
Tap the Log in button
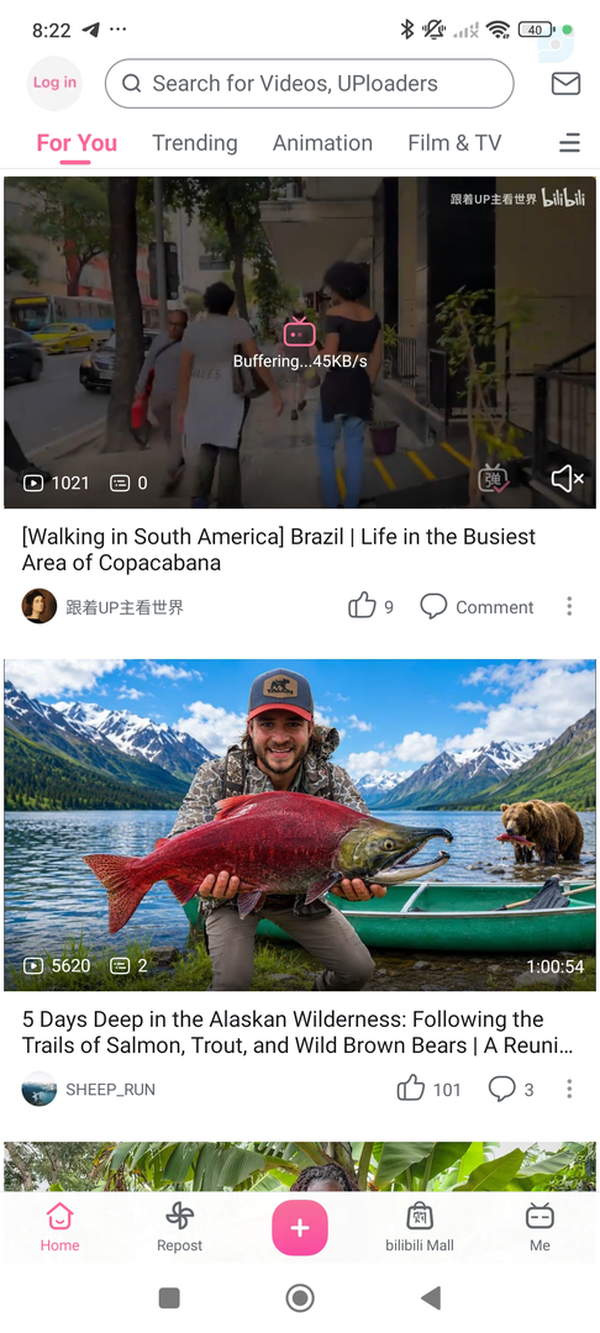tap(54, 83)
